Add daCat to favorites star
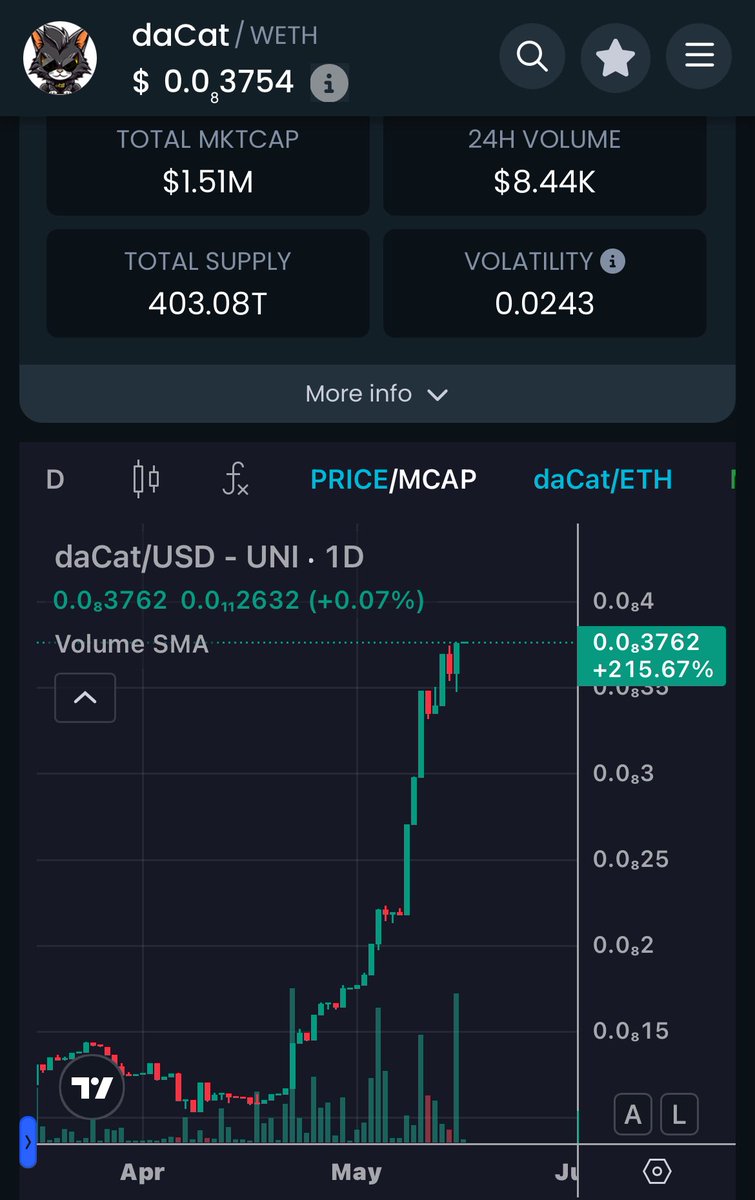 [x=615, y=57]
